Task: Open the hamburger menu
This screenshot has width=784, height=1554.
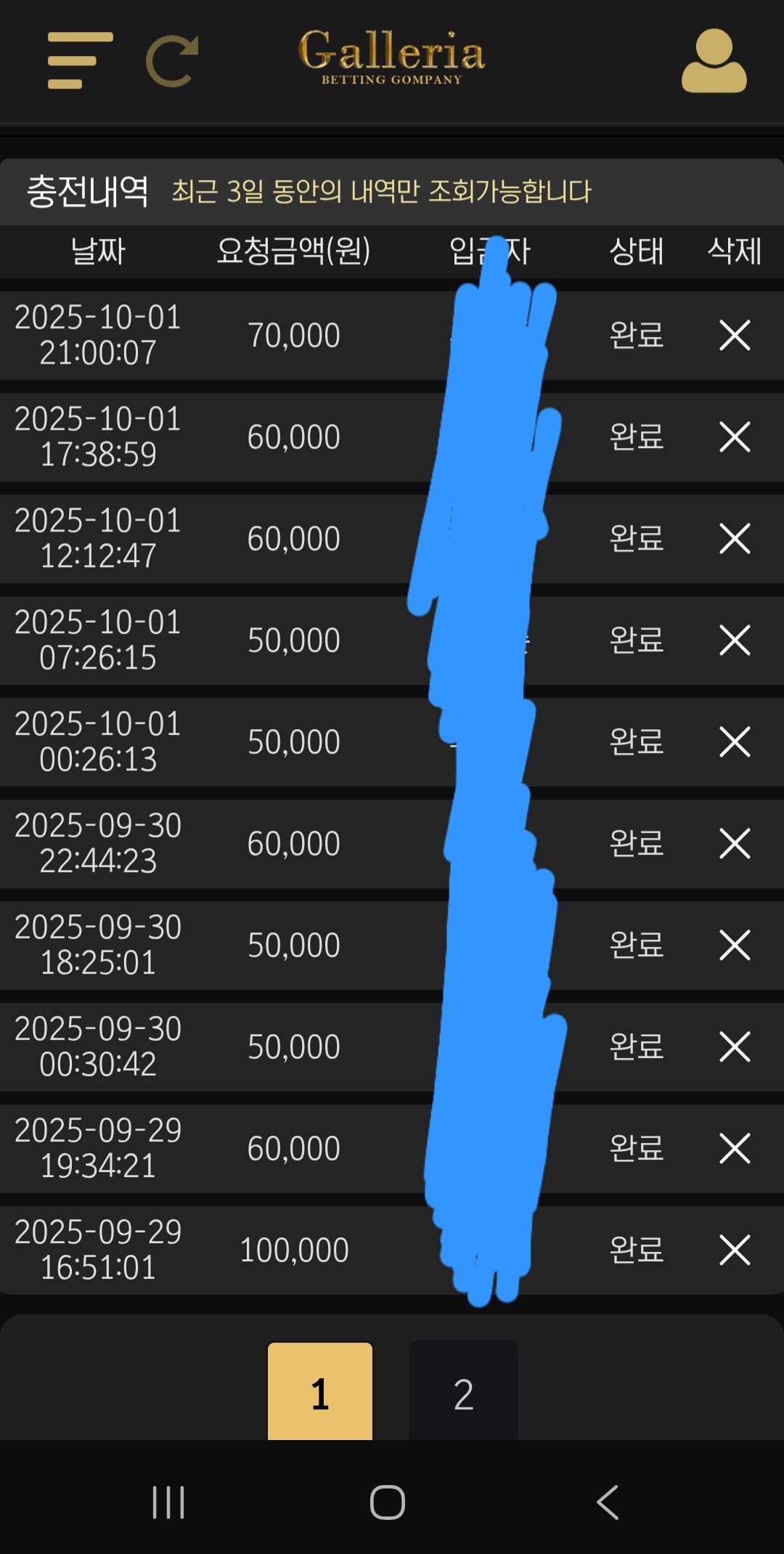Action: pos(80,60)
